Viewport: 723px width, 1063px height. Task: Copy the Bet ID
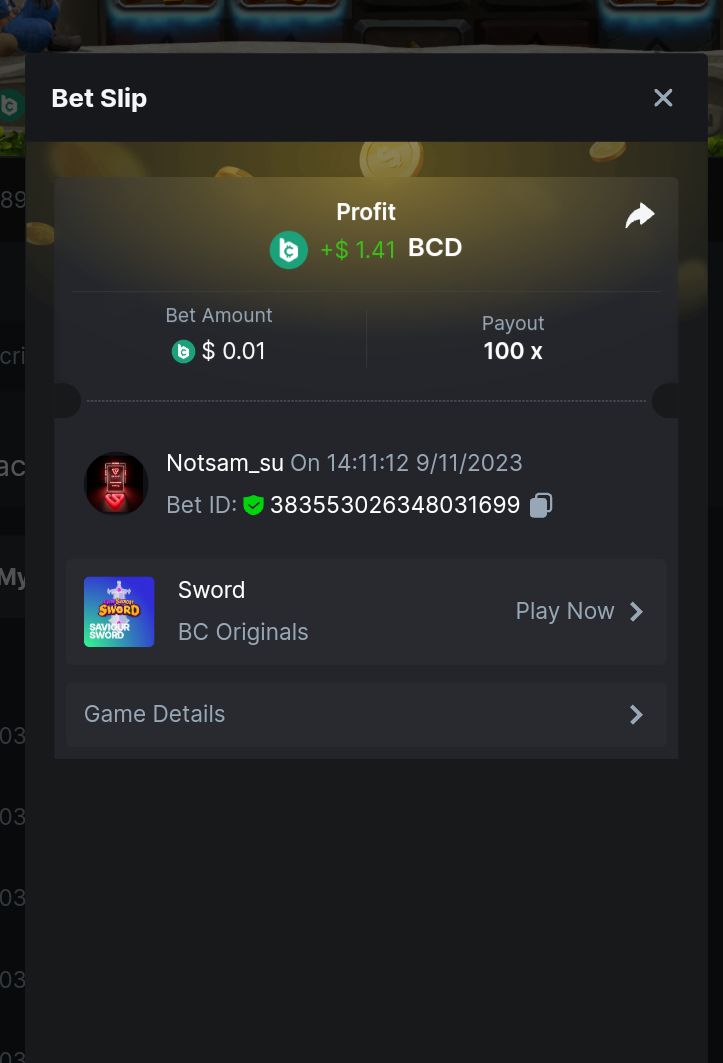541,505
